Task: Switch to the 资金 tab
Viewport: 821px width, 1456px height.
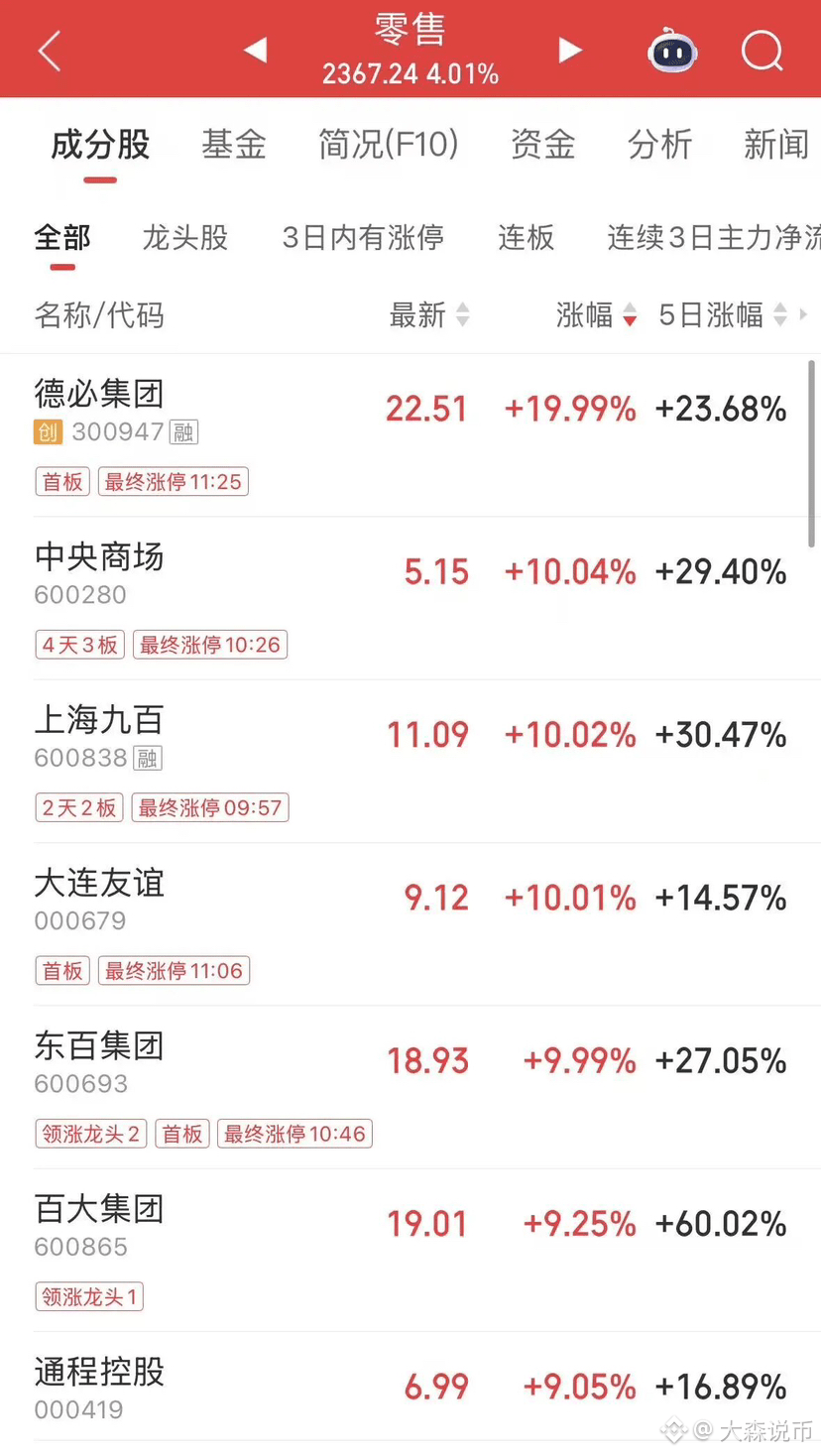Action: click(x=542, y=145)
